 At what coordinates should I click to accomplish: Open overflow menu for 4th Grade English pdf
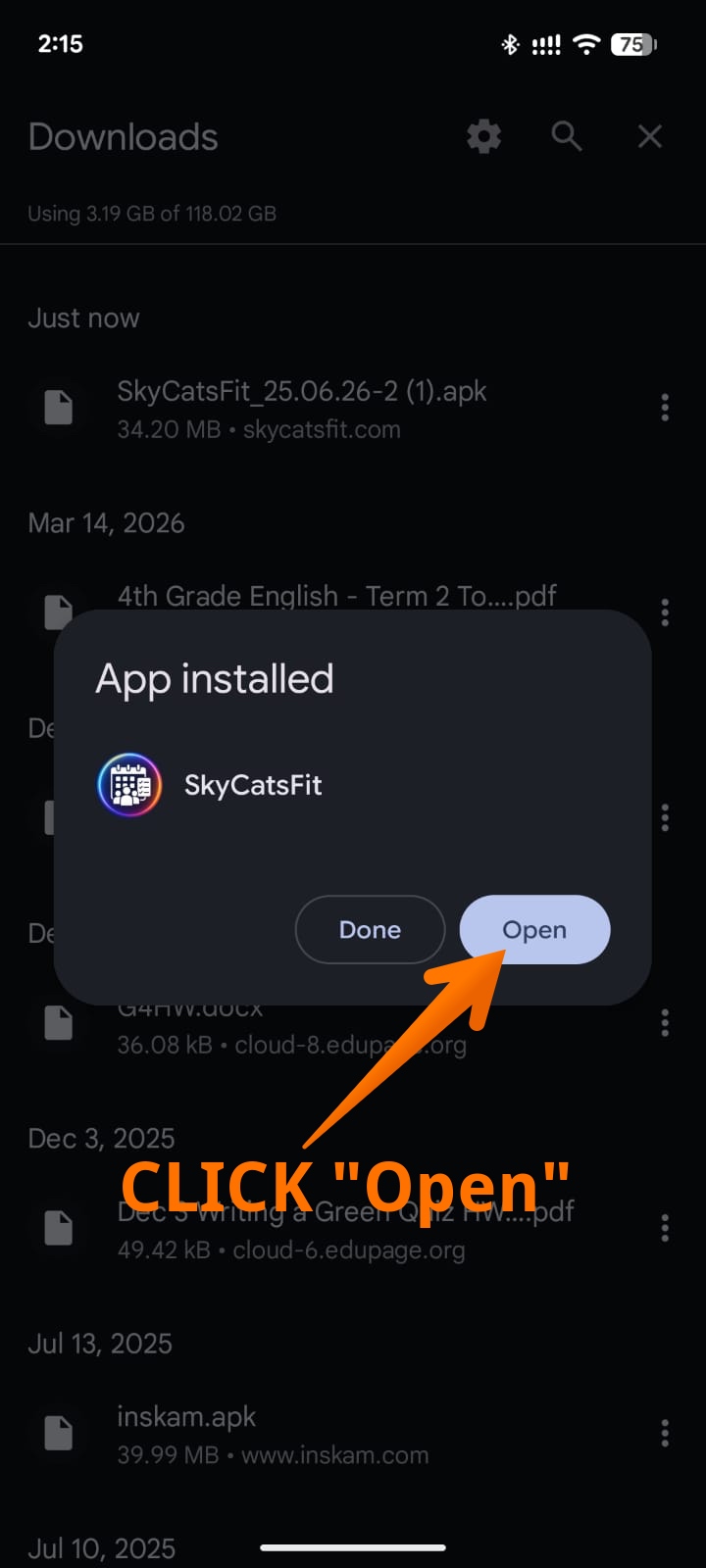click(x=665, y=612)
